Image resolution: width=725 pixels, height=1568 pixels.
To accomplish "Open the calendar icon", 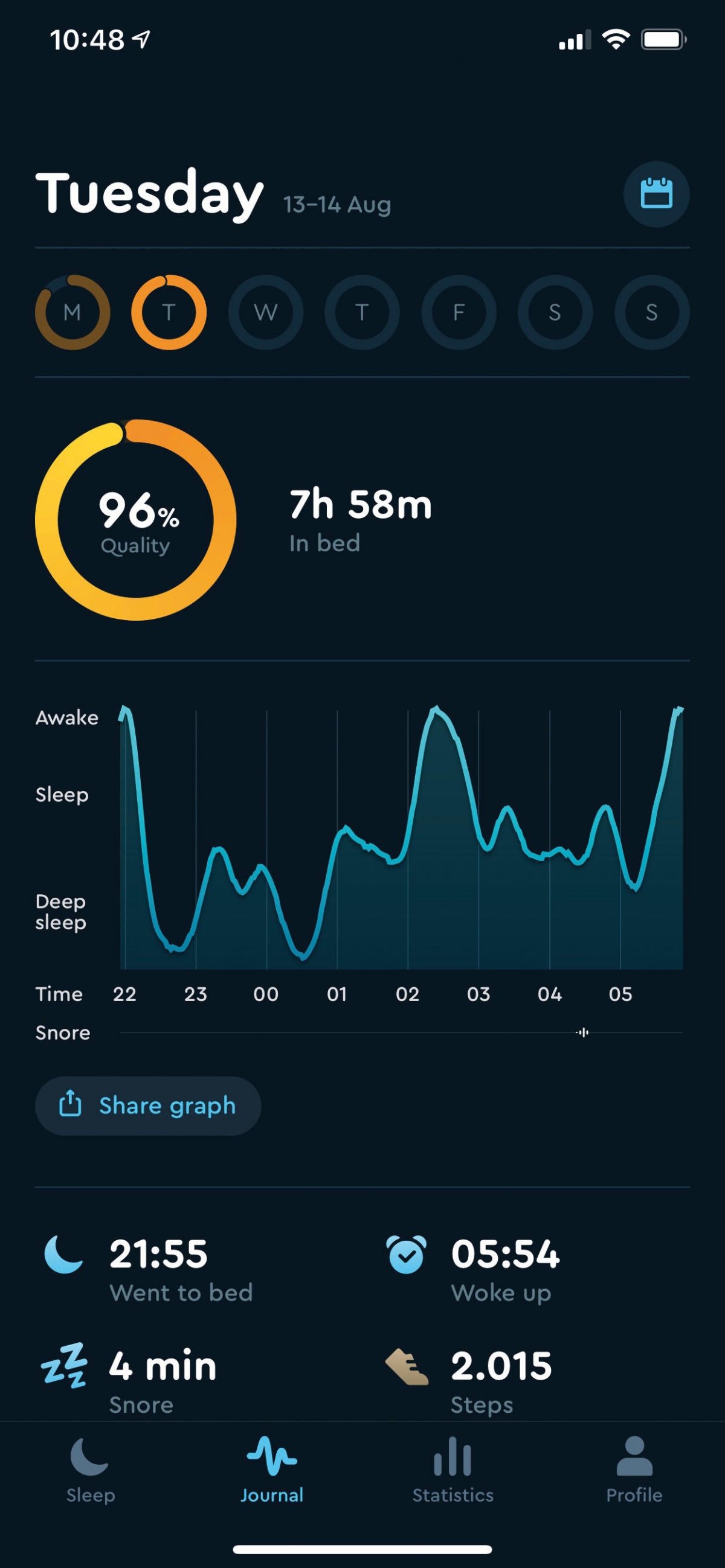I will [656, 194].
